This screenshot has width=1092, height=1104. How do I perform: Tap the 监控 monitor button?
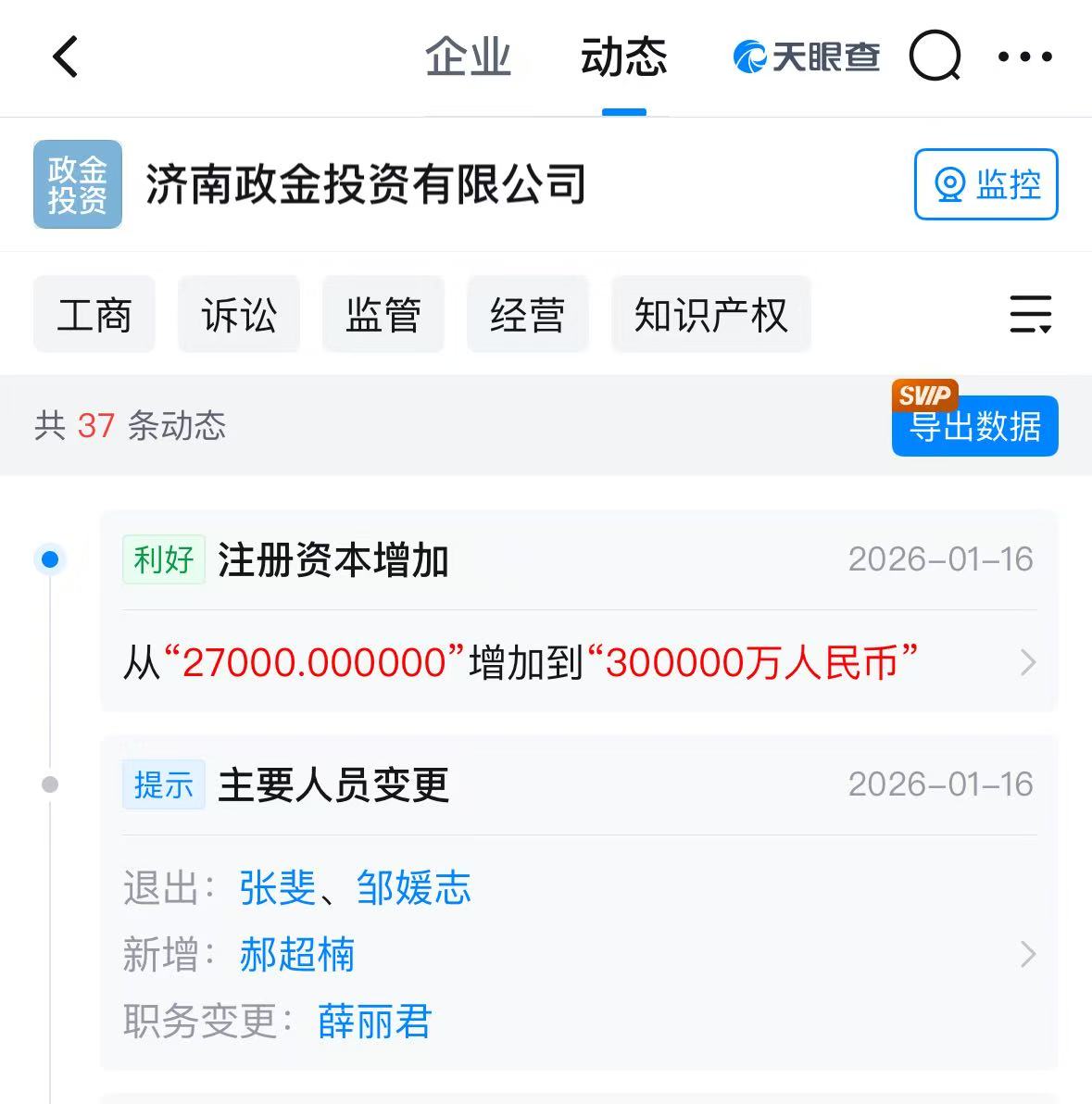pos(985,184)
